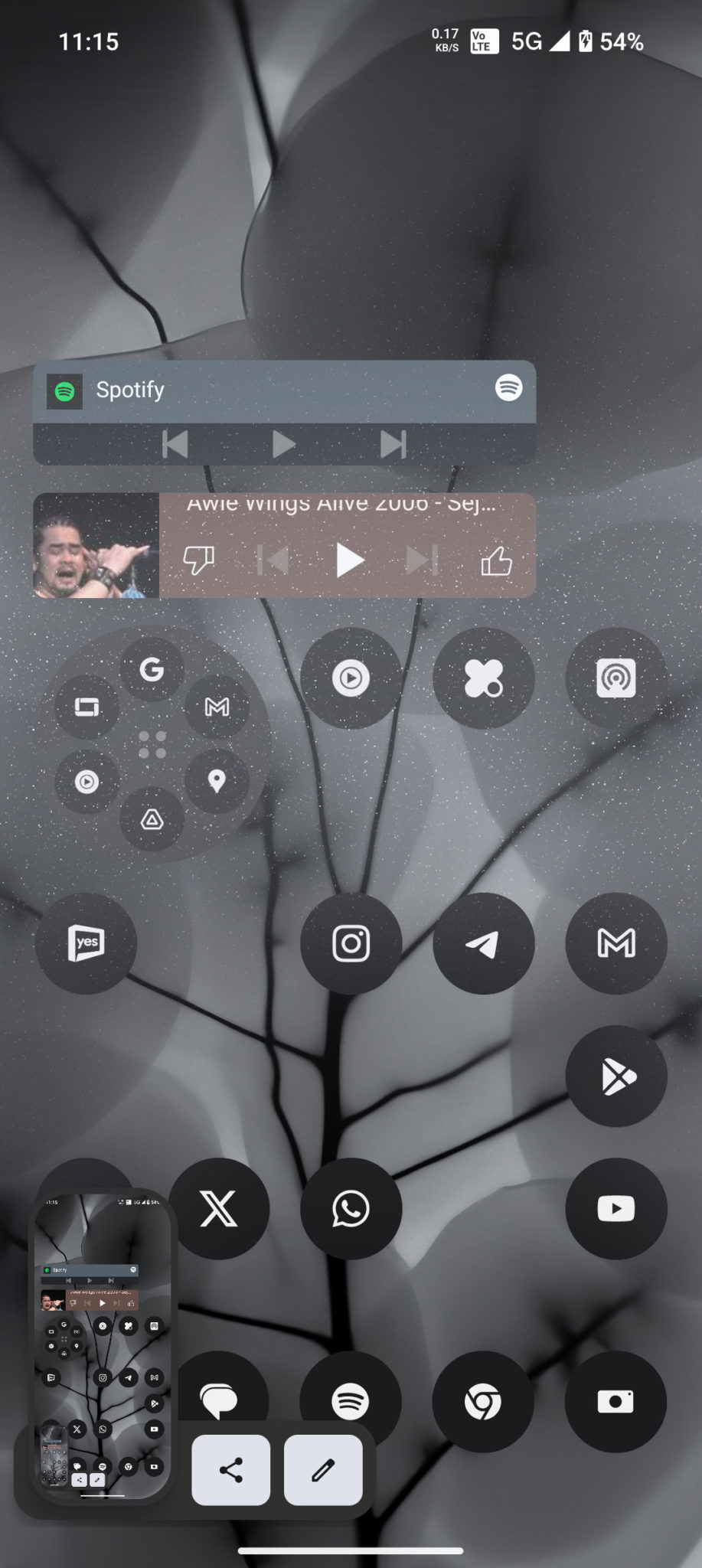
Task: Go to the previous track in the Spotify widget
Action: (x=175, y=444)
